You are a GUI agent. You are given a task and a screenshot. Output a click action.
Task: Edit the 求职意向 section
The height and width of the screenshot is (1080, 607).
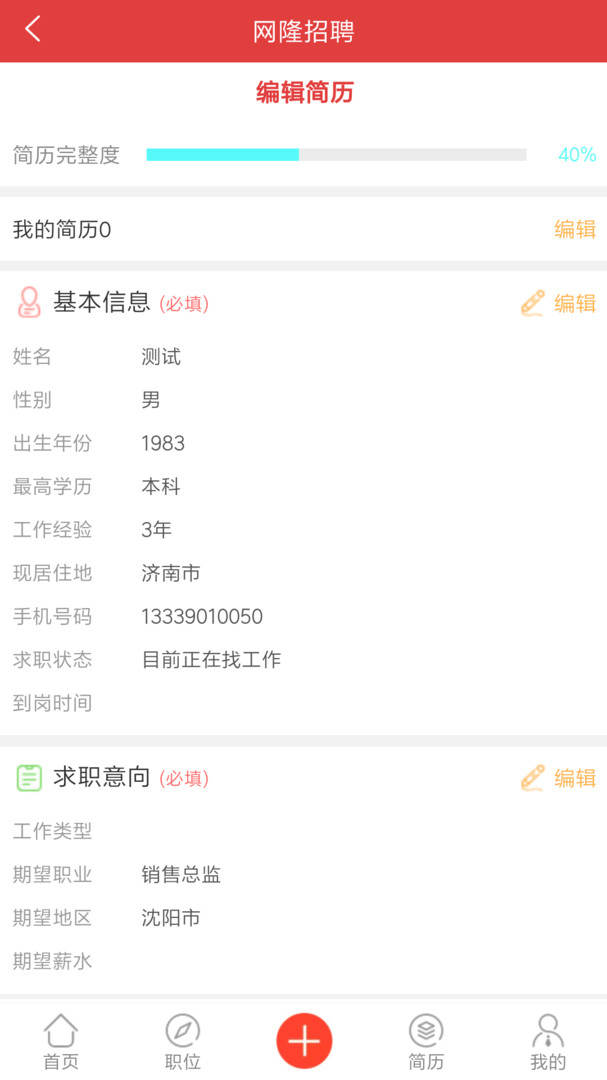[x=559, y=777]
